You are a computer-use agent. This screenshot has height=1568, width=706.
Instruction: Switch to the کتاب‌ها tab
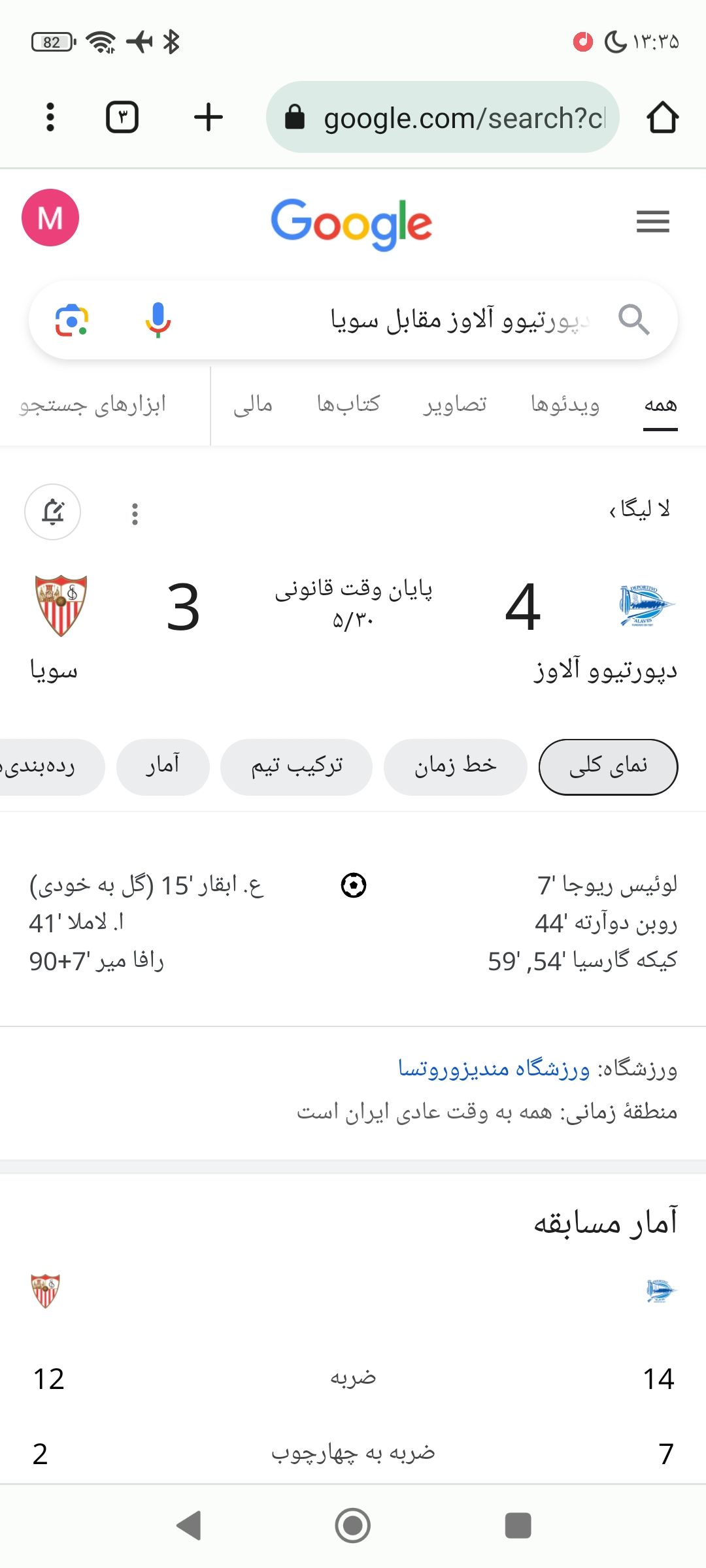pos(348,405)
